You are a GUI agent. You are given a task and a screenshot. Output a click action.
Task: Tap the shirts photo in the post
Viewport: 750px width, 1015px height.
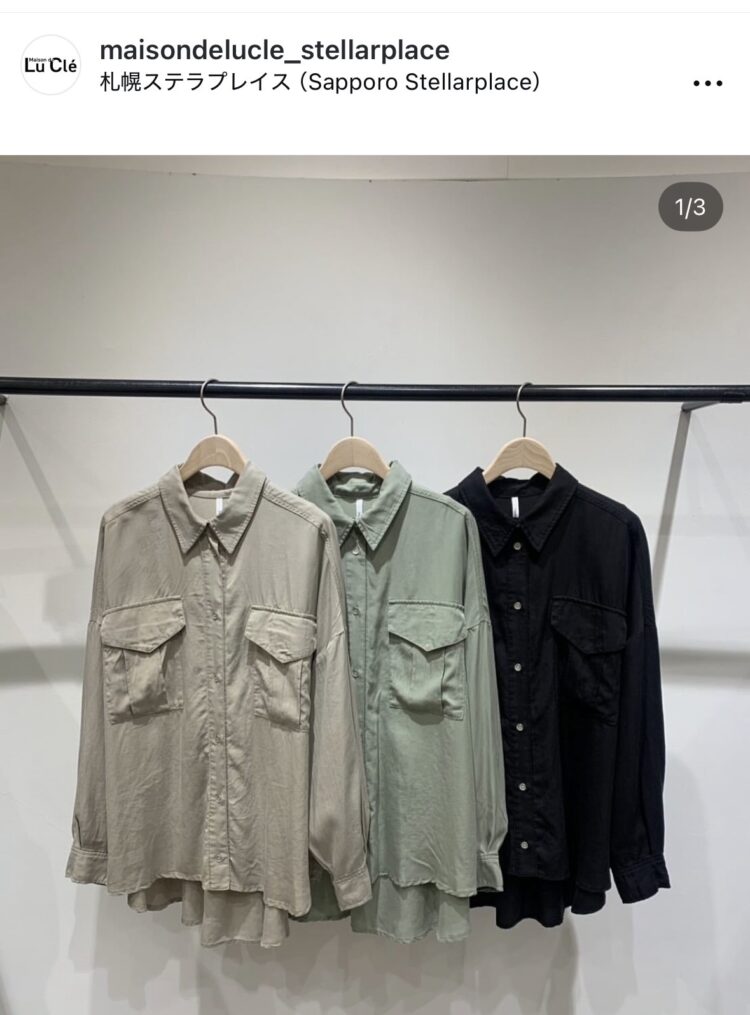pyautogui.click(x=375, y=600)
